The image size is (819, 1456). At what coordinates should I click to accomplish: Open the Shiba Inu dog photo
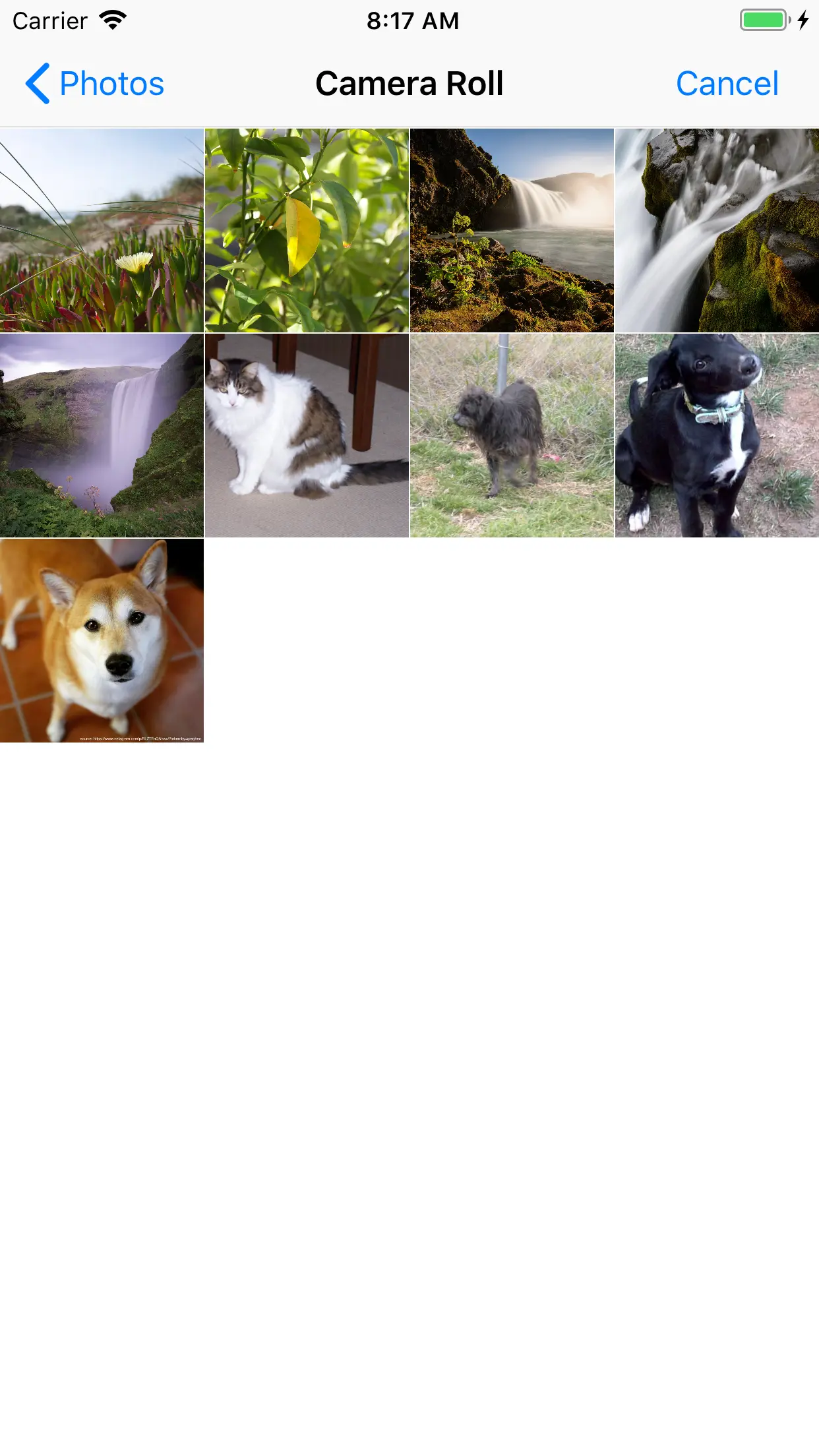click(102, 640)
